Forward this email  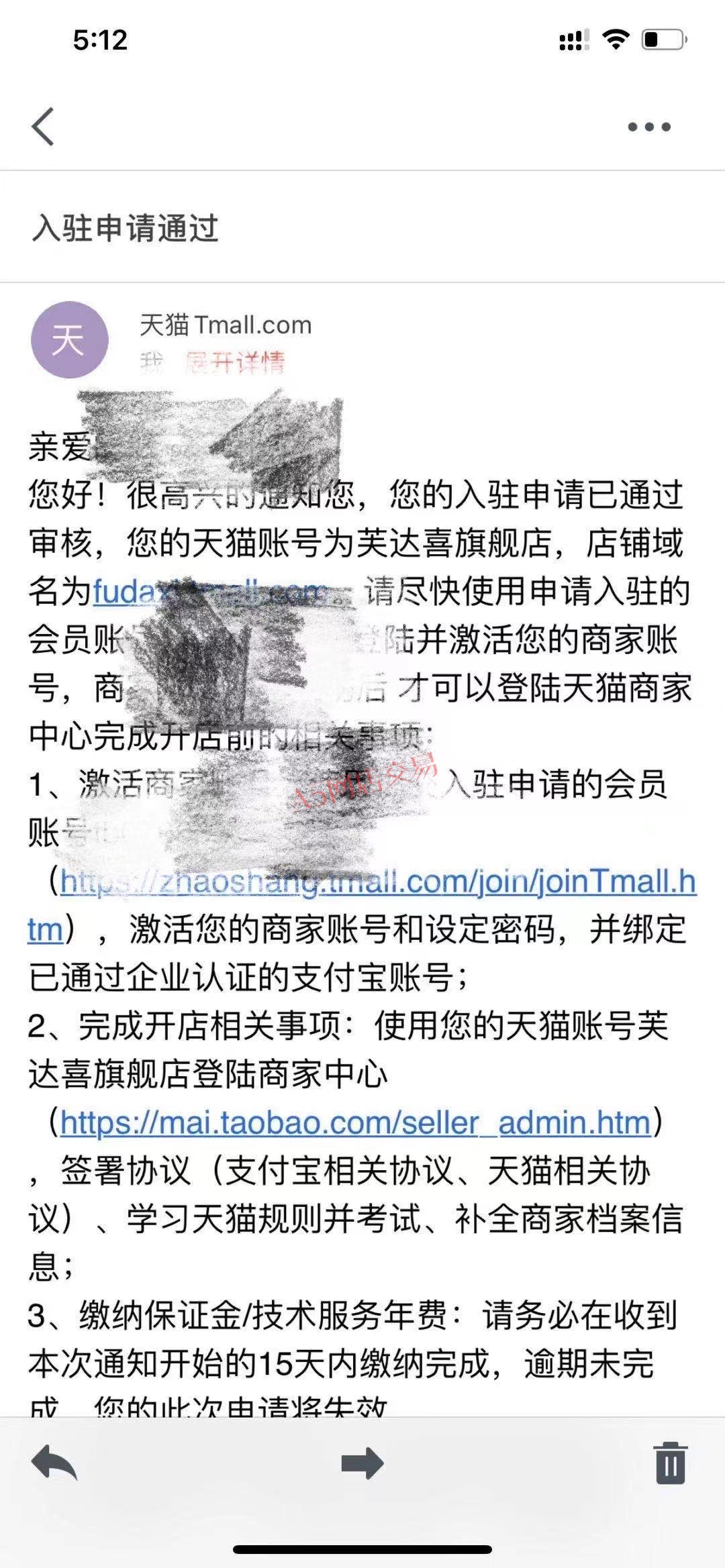(362, 1463)
